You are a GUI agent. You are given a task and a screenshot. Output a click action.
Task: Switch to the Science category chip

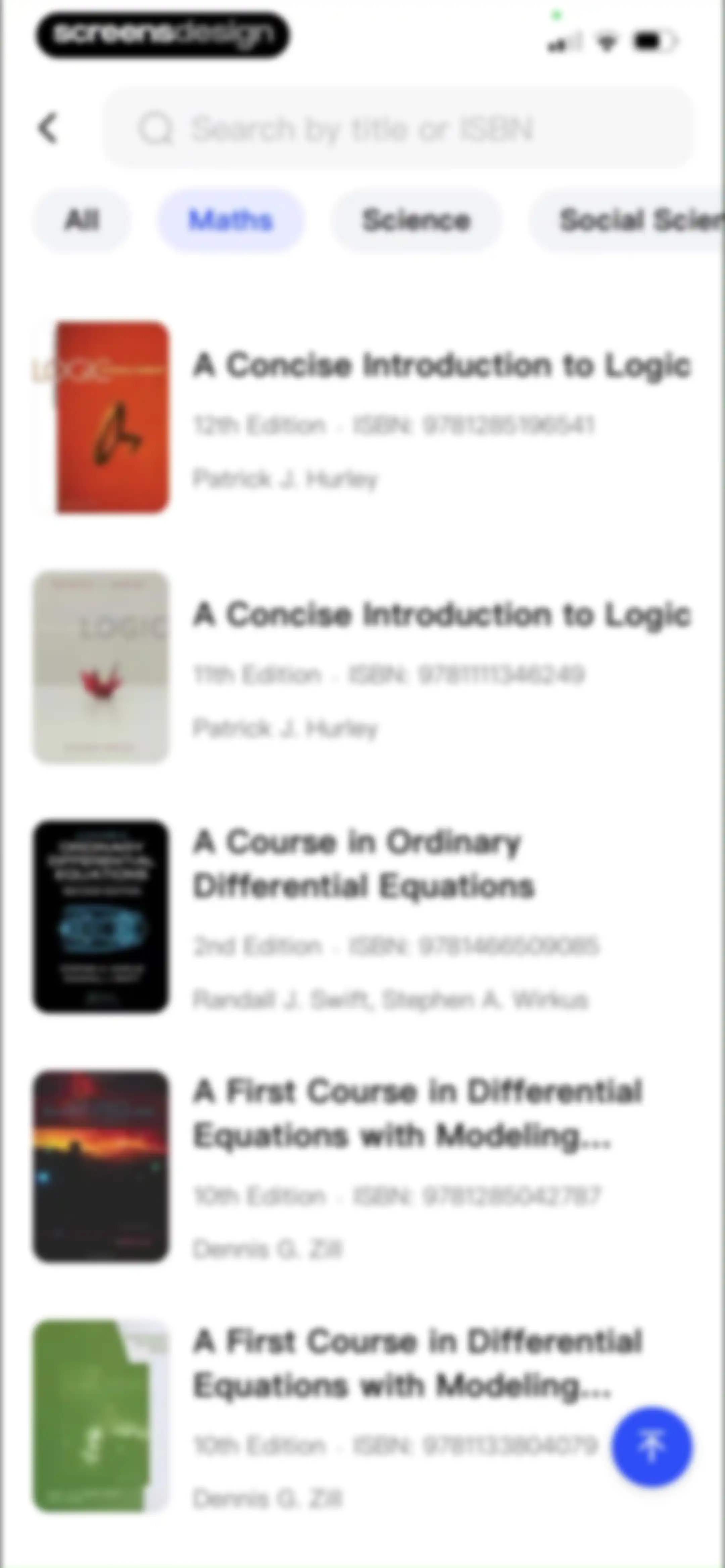coord(417,220)
